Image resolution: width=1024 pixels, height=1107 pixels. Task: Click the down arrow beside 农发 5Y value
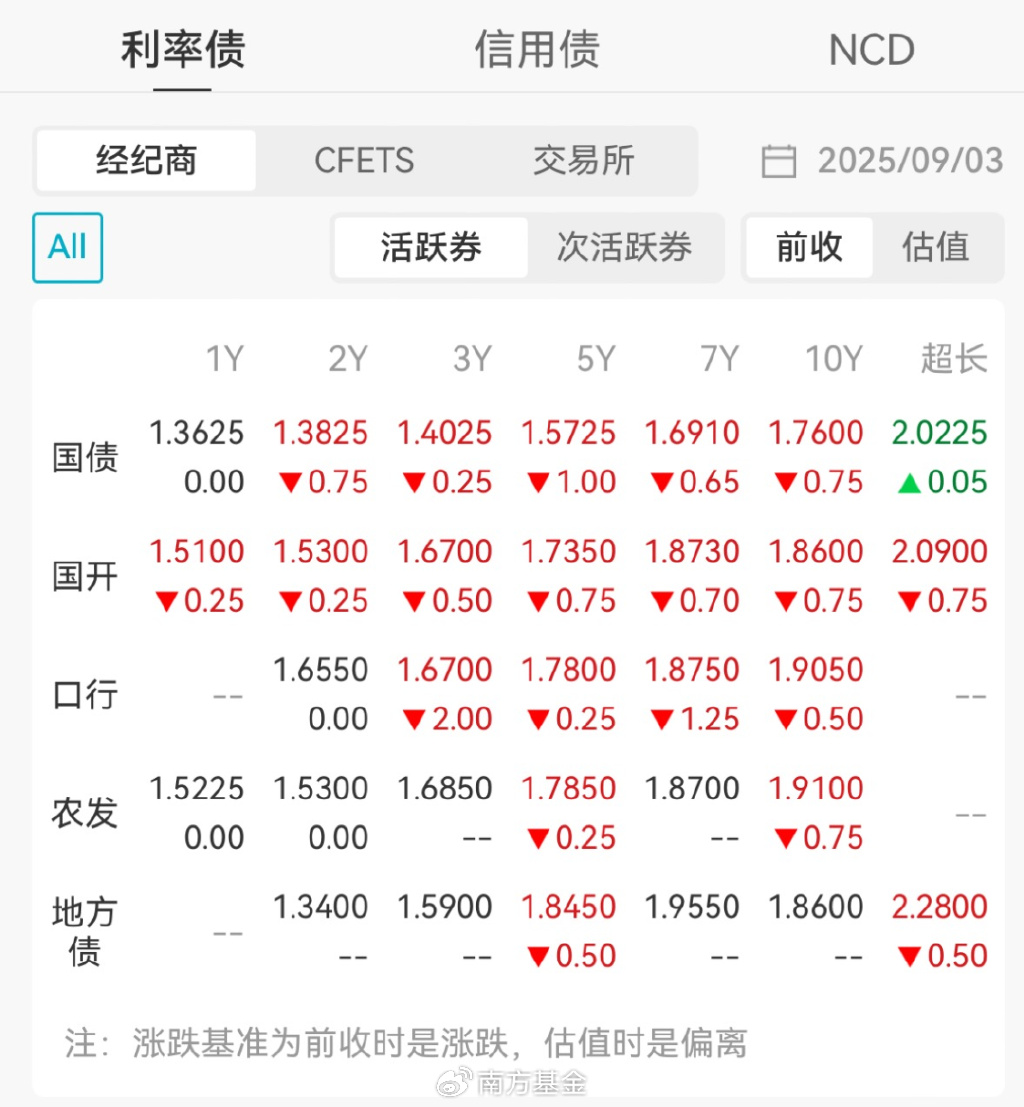pyautogui.click(x=536, y=838)
